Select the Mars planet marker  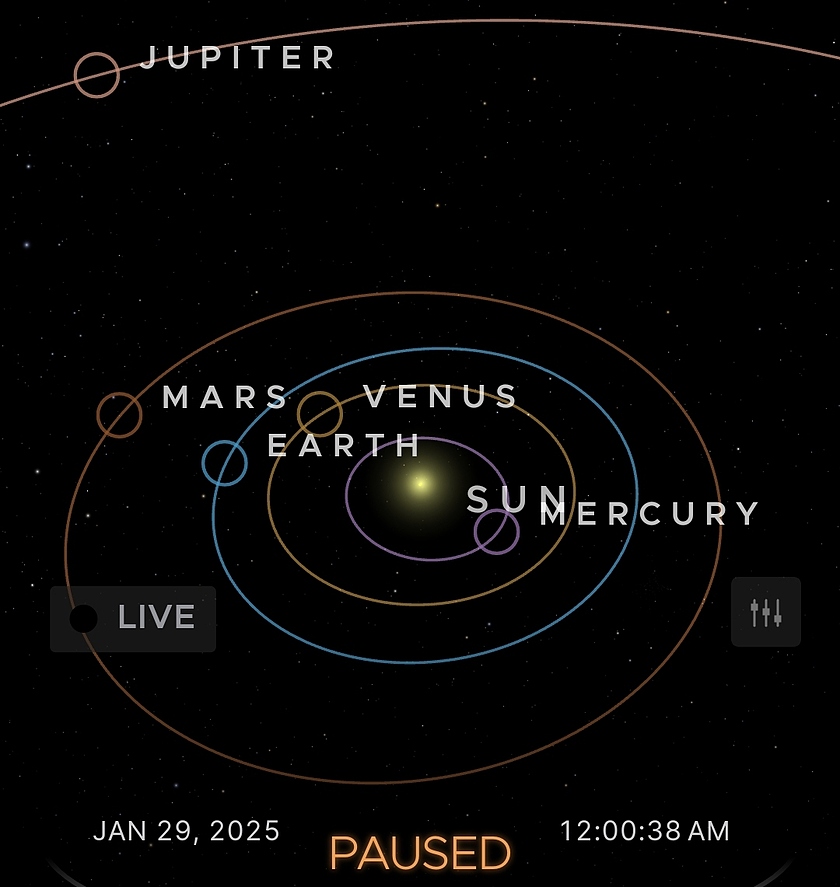click(x=119, y=415)
